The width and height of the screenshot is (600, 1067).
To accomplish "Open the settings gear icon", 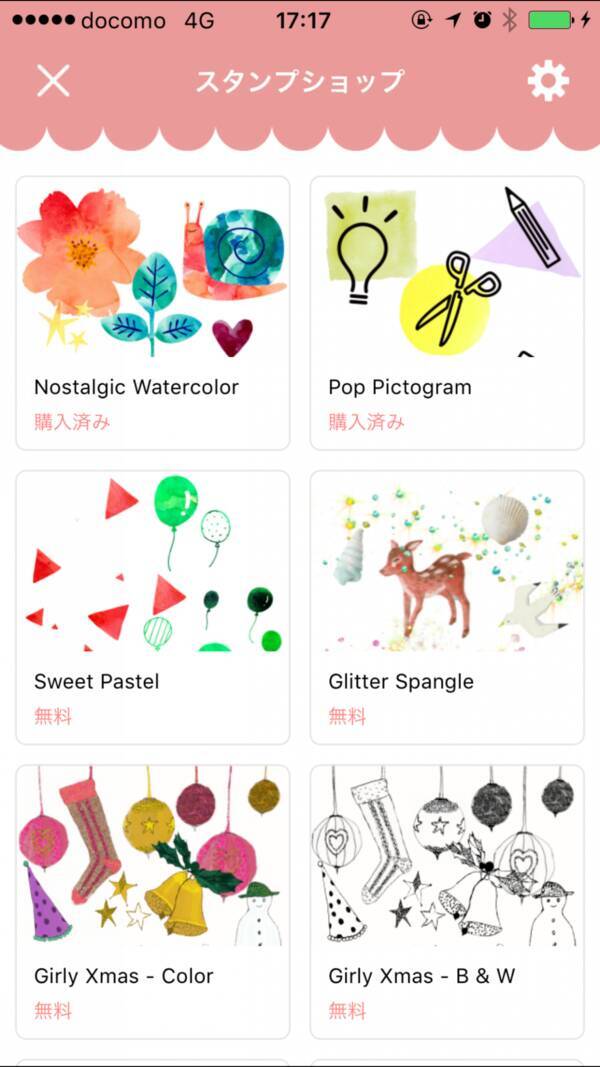I will pos(547,80).
